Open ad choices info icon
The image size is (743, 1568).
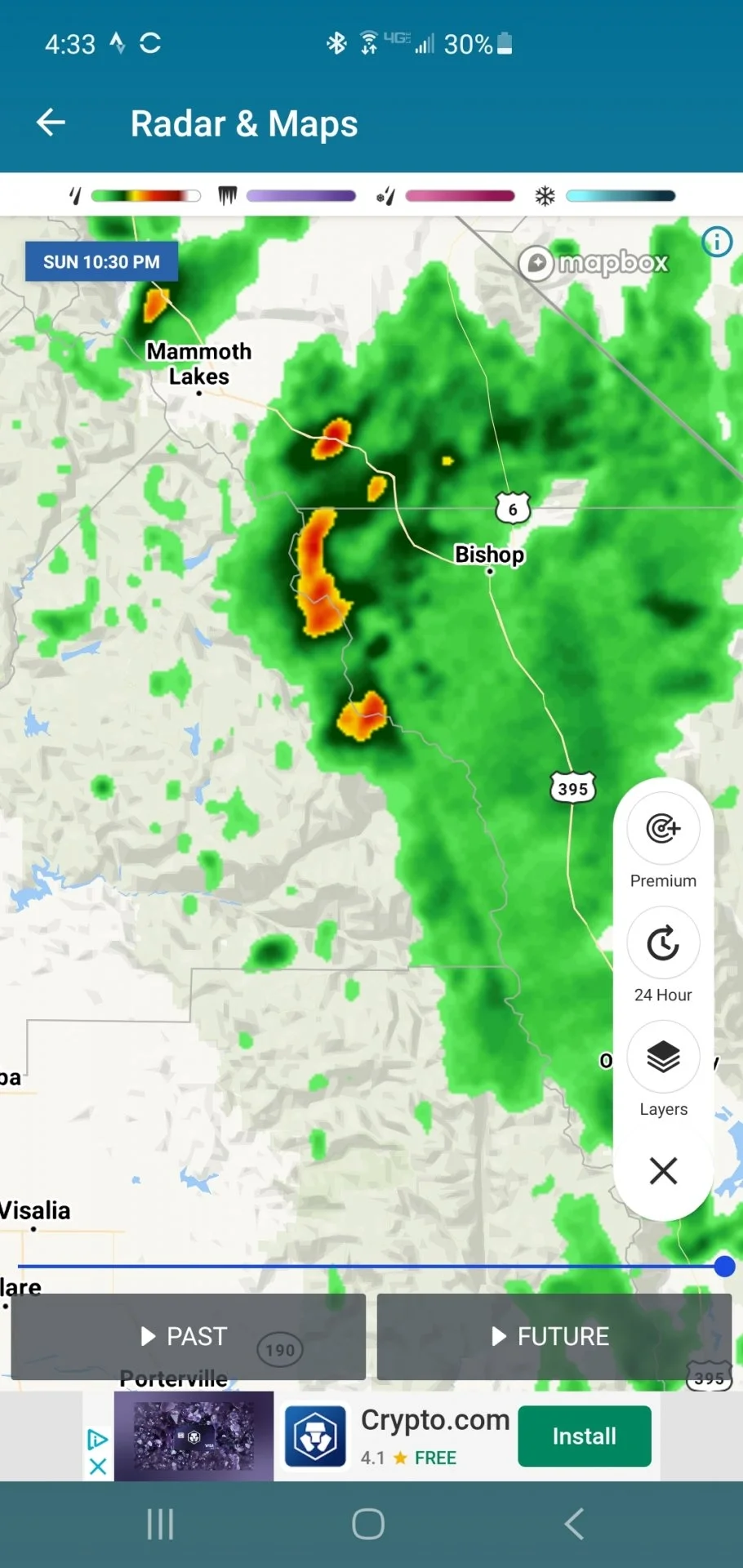coord(97,1439)
